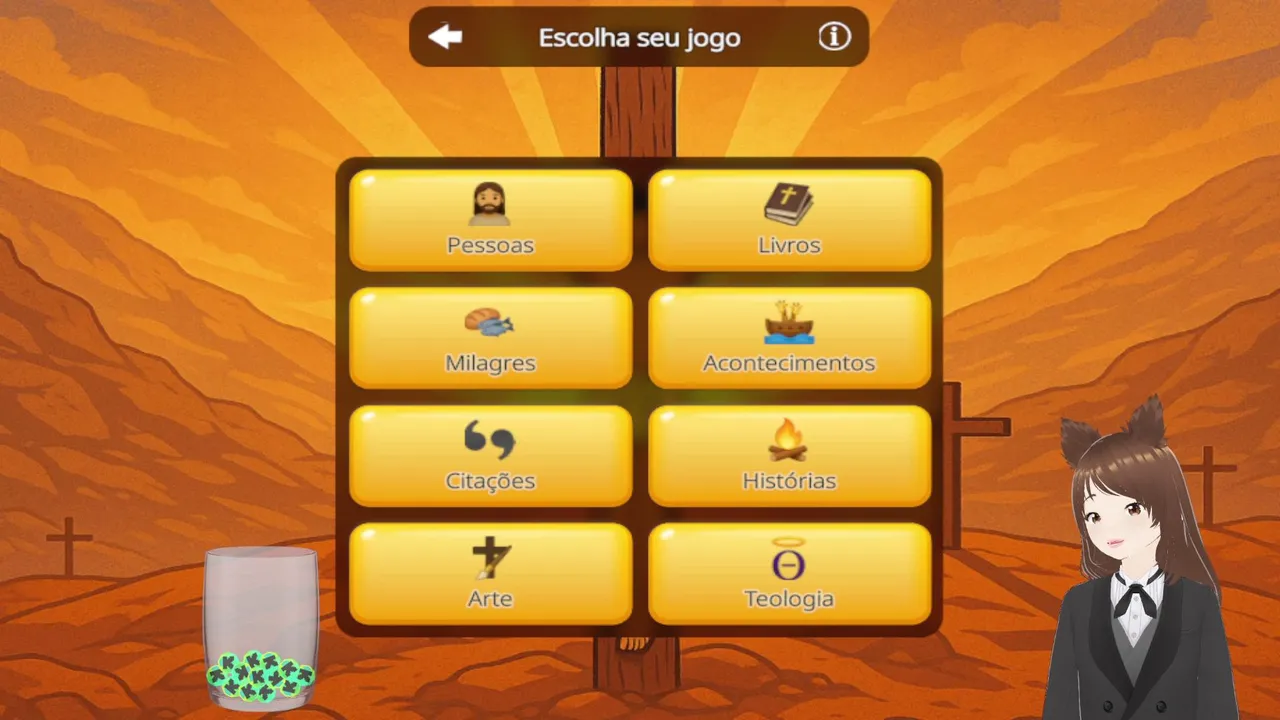Choose the Livros category
This screenshot has width=1280, height=720.
pyautogui.click(x=790, y=220)
